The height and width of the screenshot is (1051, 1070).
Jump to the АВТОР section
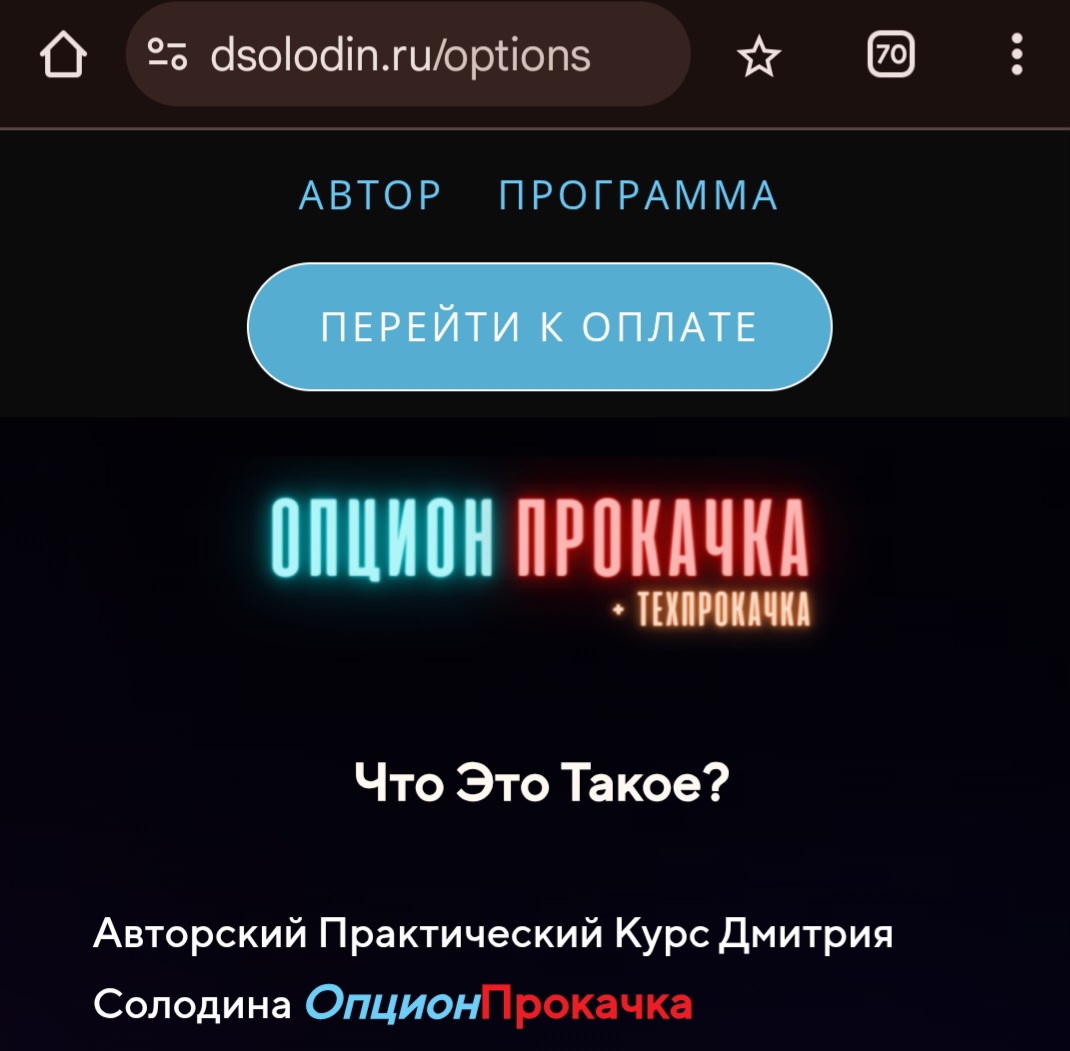(370, 195)
